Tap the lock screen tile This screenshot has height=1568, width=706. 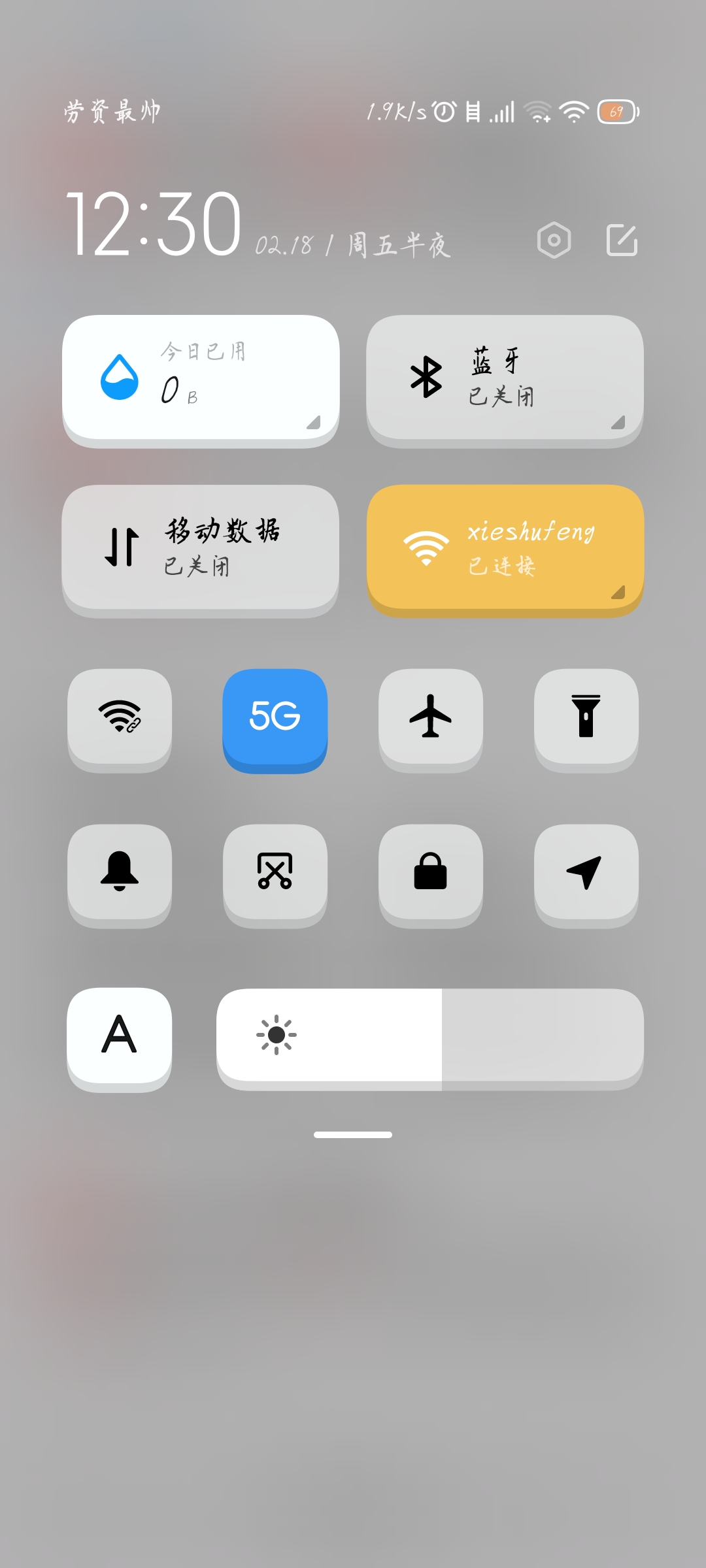431,872
